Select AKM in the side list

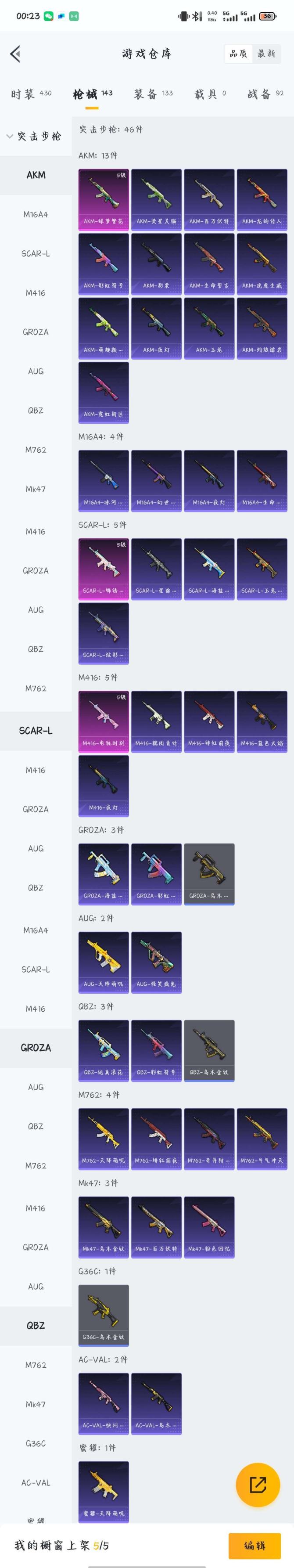point(36,175)
